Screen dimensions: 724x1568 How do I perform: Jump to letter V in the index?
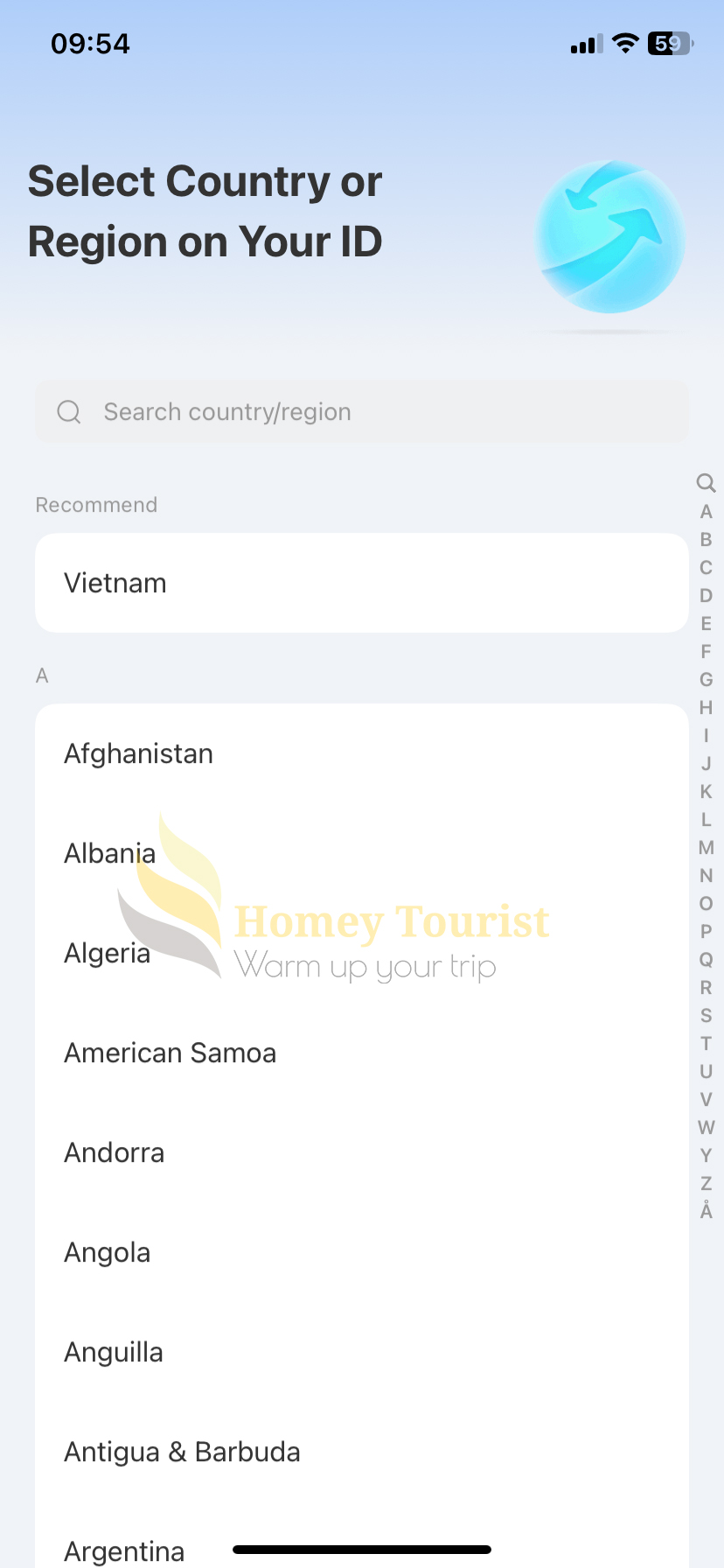[707, 1100]
